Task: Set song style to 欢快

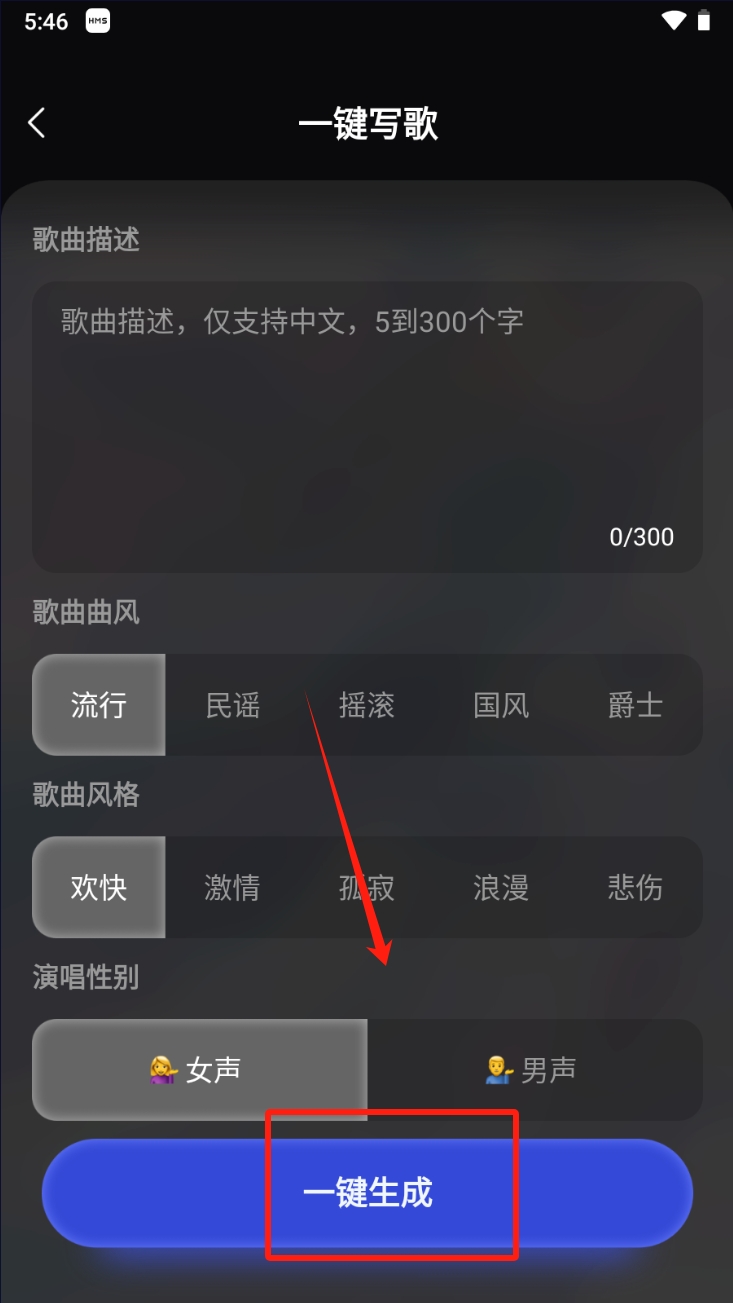Action: tap(99, 887)
